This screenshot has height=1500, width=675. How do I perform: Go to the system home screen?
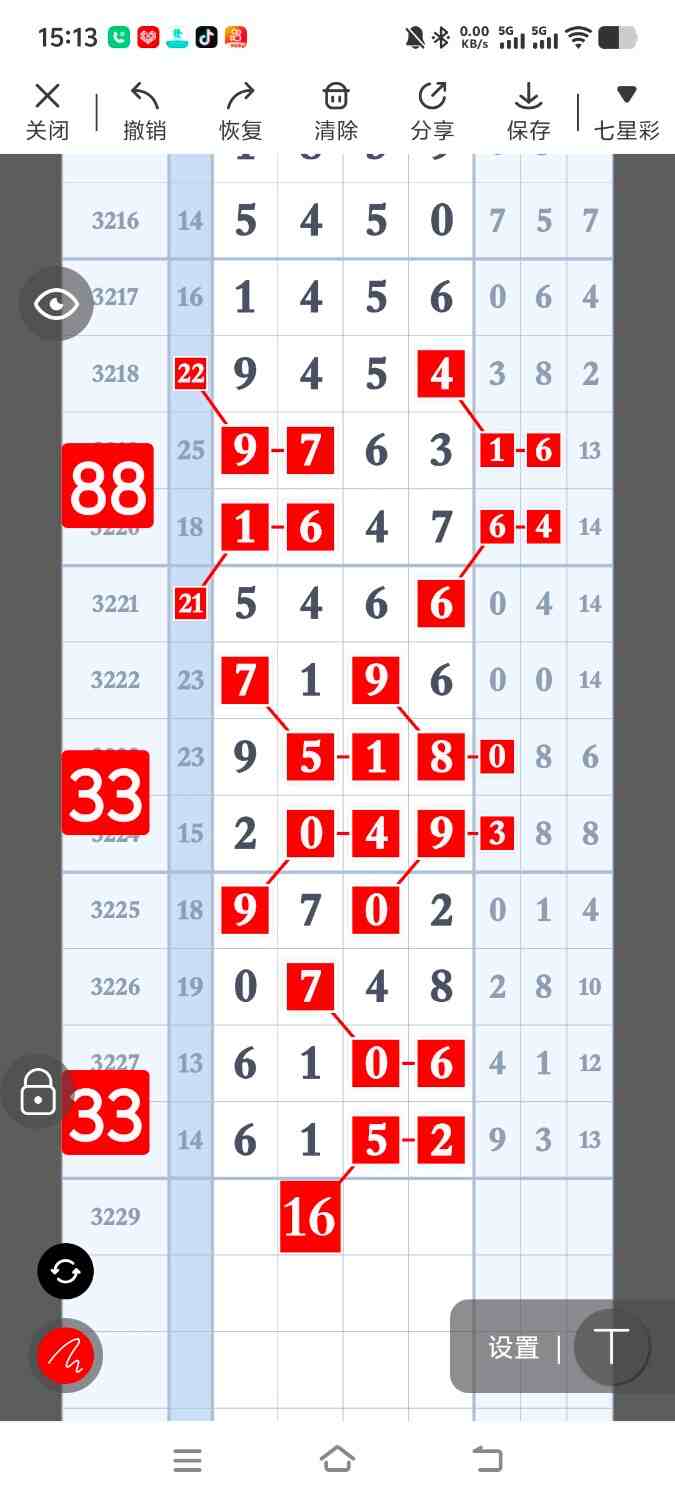point(337,1460)
